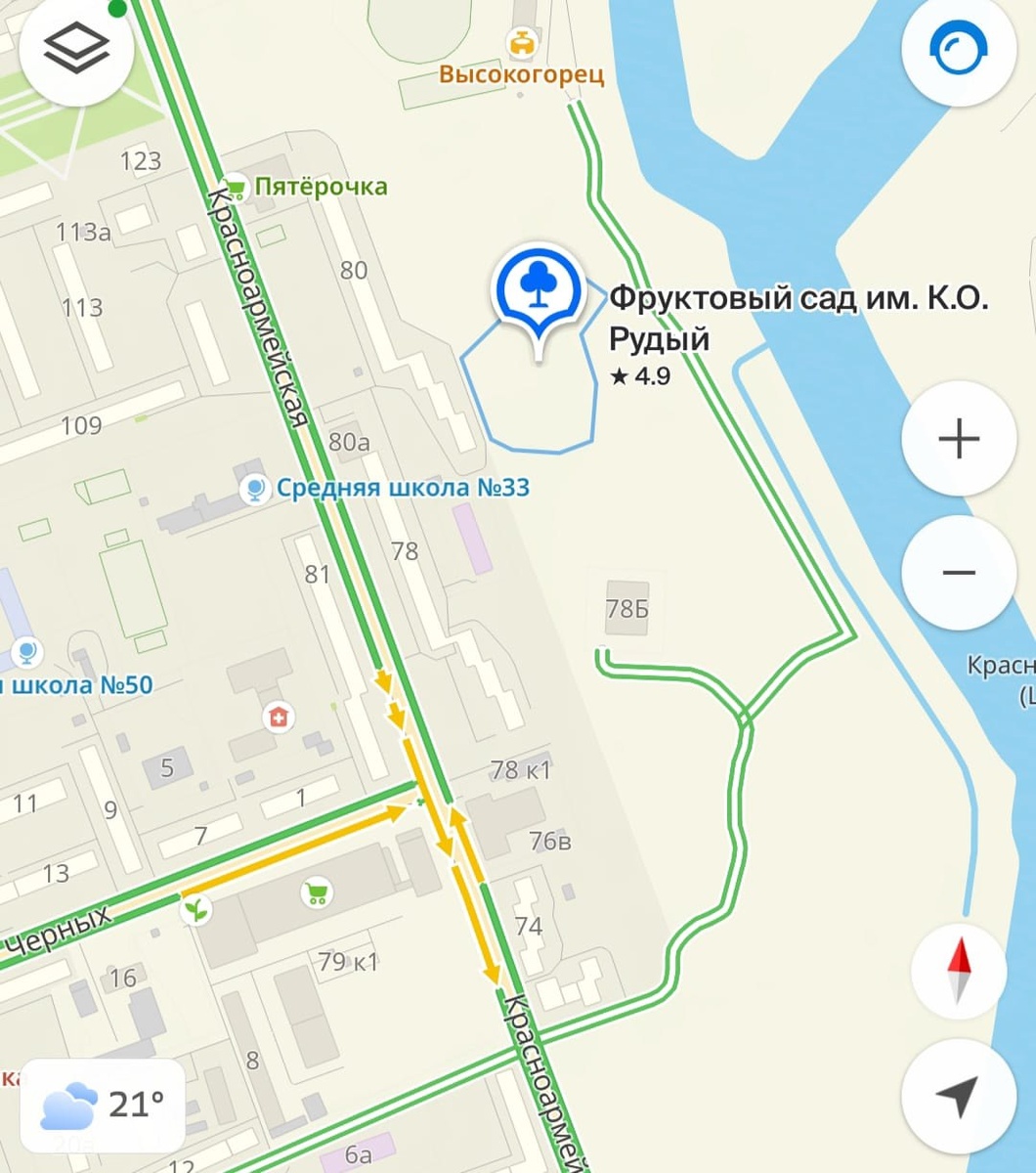Center map on my location
This screenshot has height=1173, width=1036.
pyautogui.click(x=958, y=1097)
